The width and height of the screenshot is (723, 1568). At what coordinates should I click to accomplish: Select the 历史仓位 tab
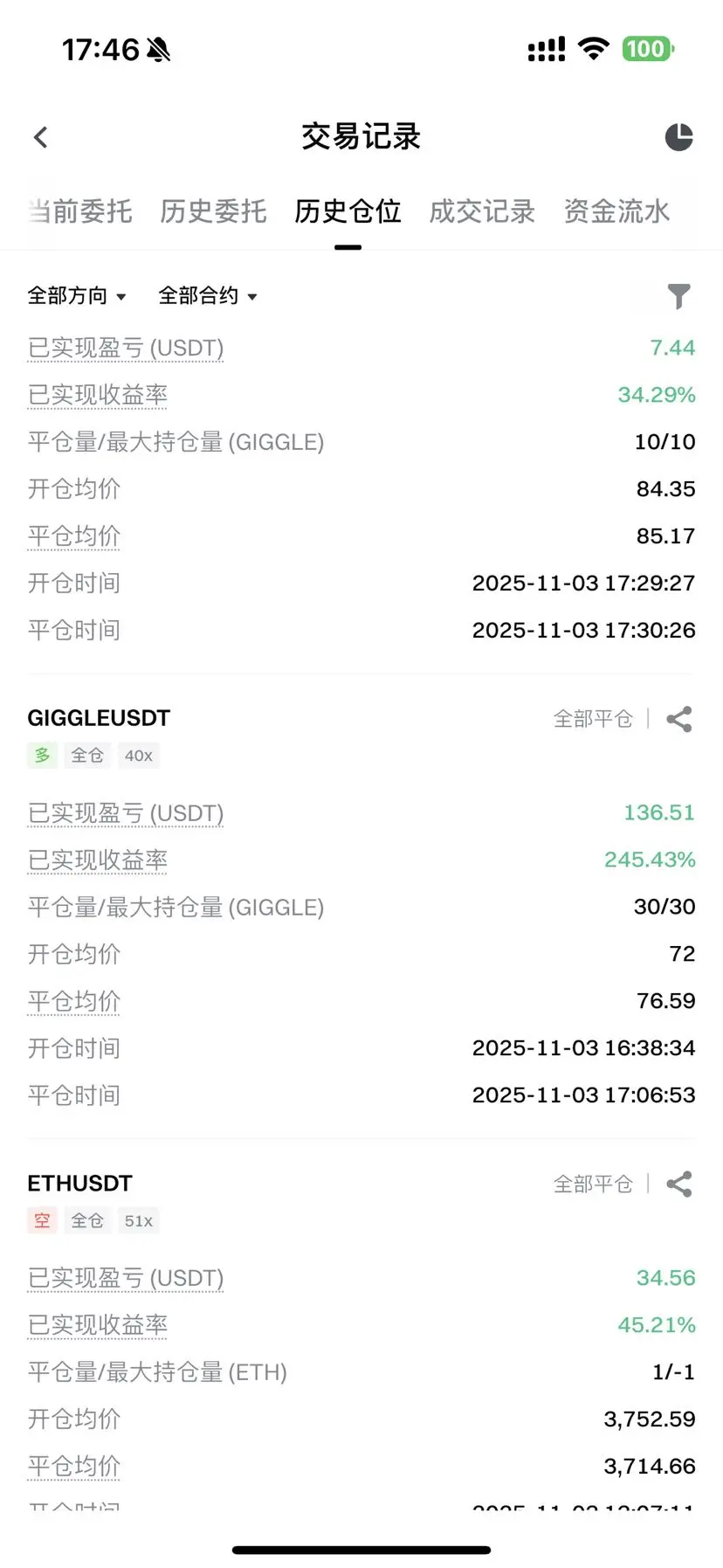(348, 211)
